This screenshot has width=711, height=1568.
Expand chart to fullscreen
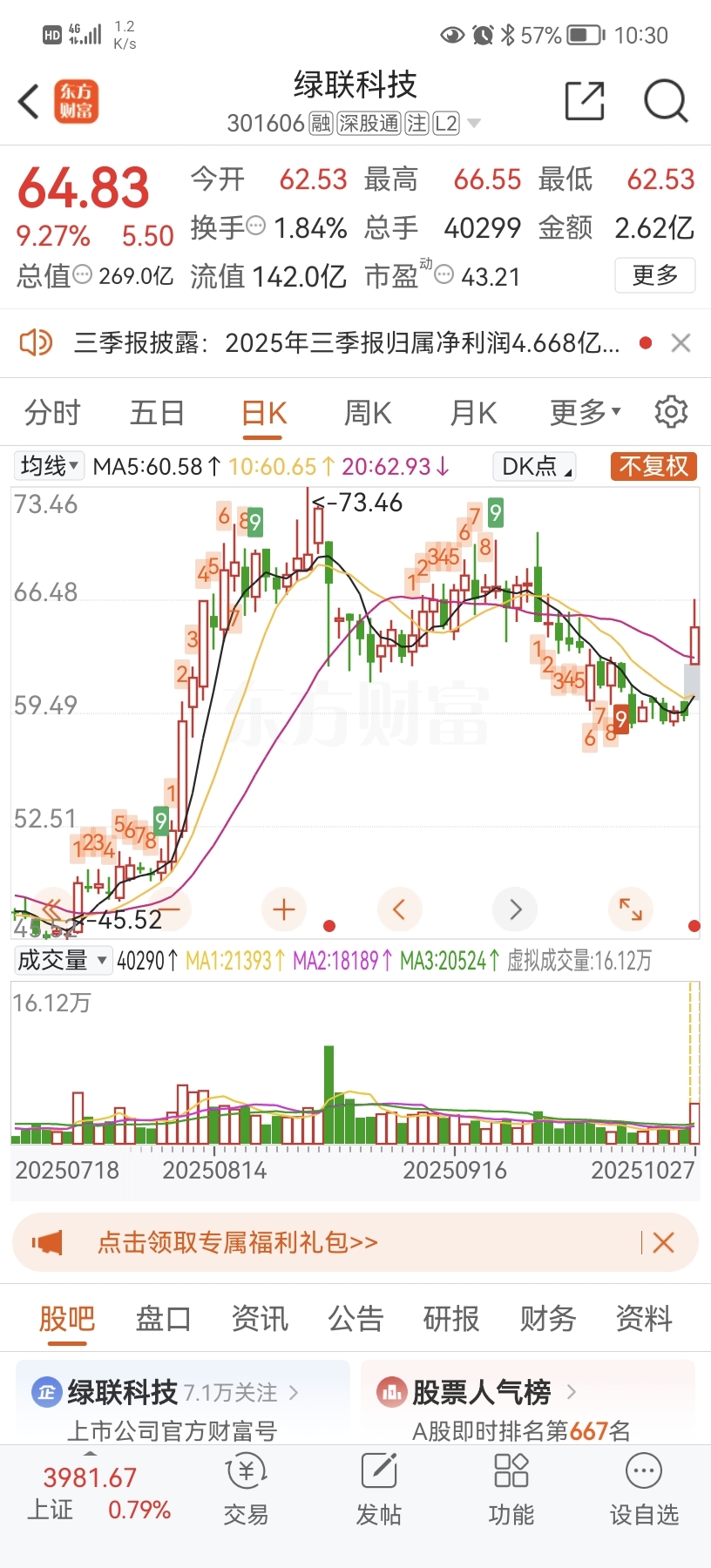coord(630,910)
